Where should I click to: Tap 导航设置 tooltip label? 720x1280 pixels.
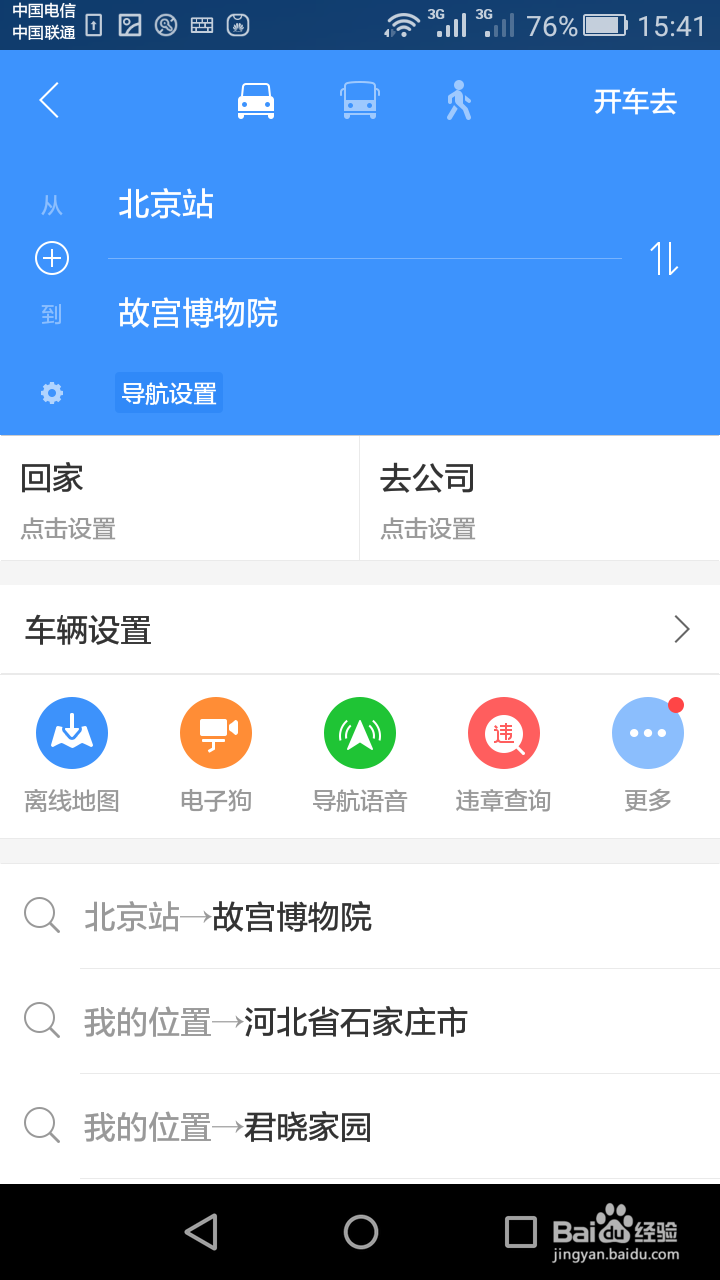point(168,393)
